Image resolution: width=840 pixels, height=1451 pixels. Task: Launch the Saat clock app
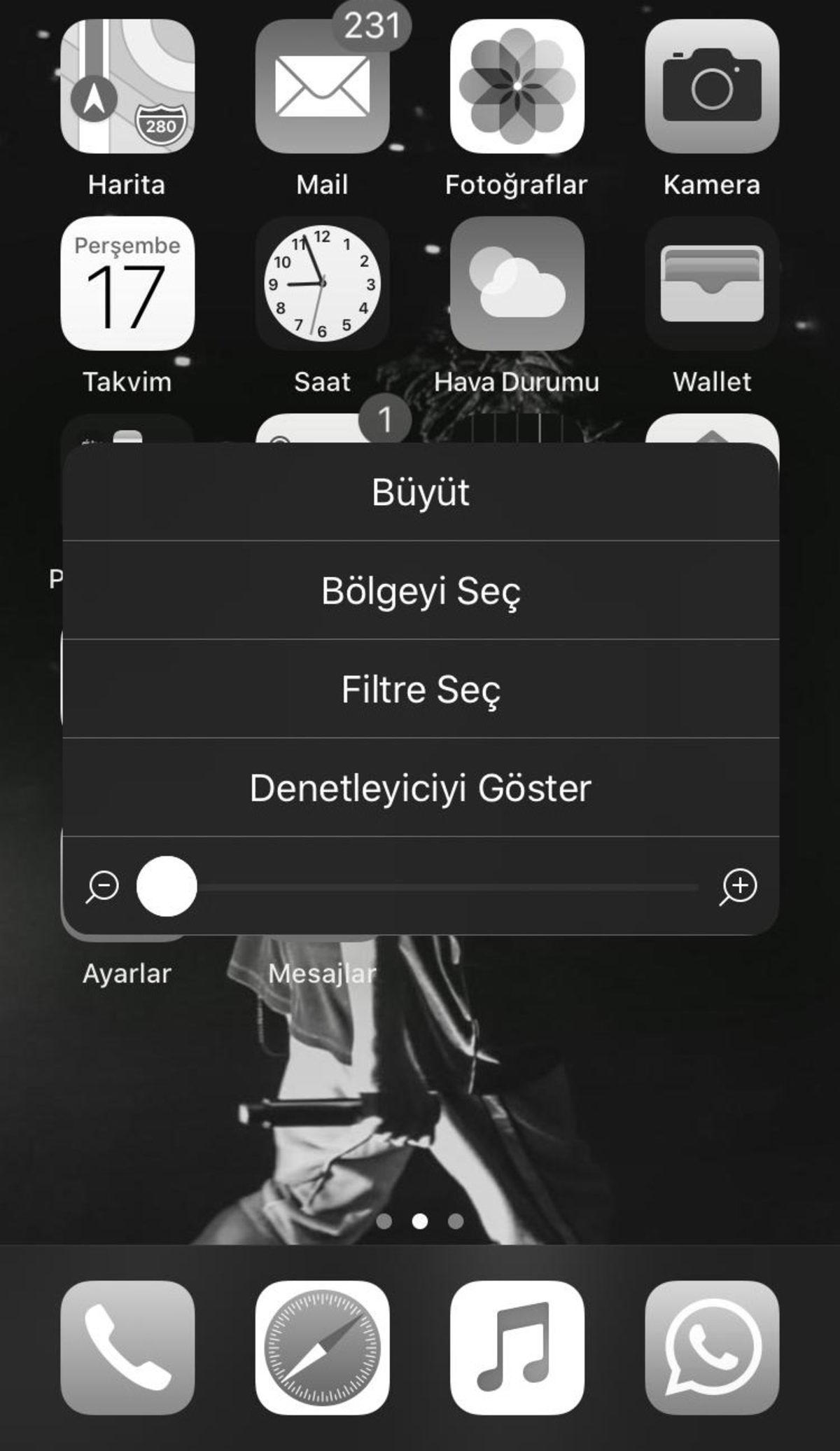(x=322, y=284)
